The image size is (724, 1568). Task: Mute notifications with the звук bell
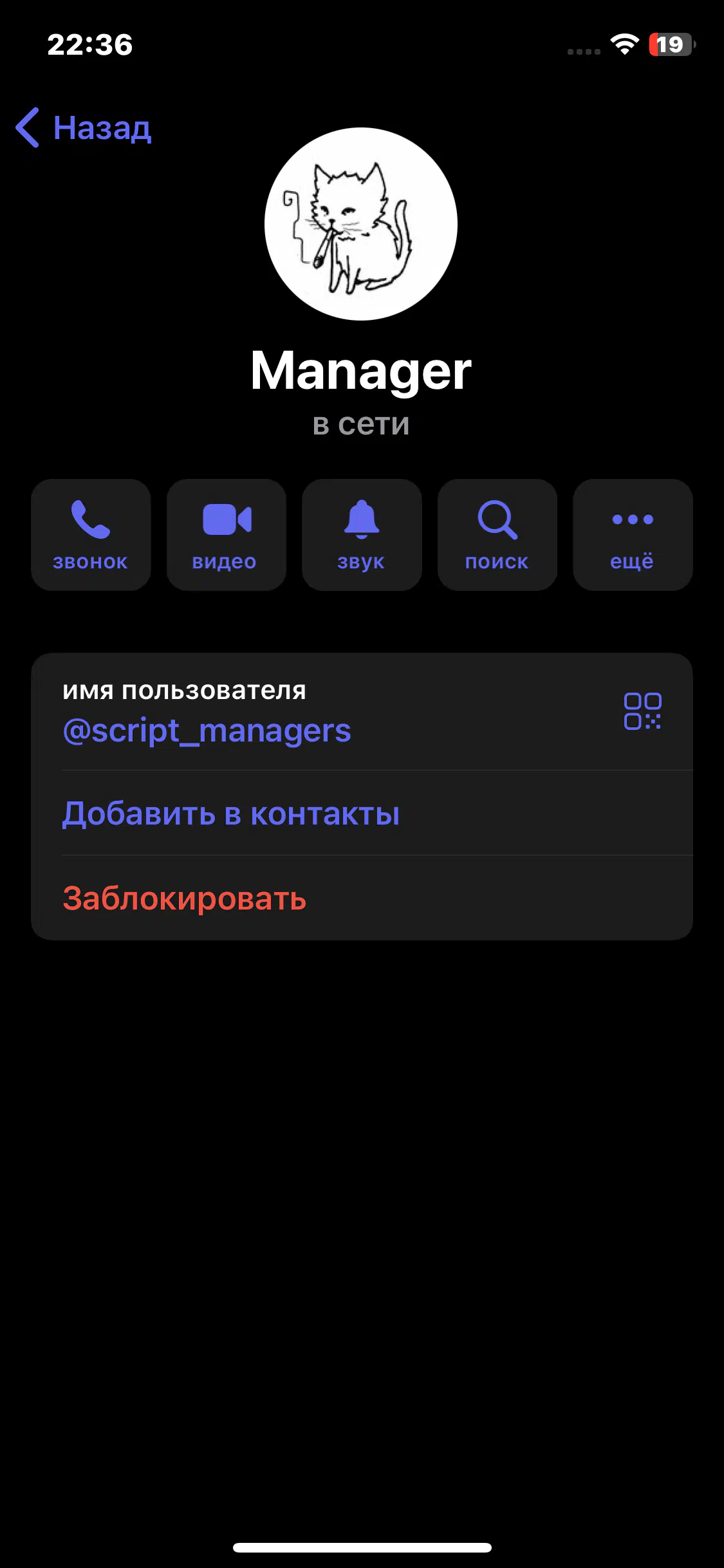[x=362, y=535]
